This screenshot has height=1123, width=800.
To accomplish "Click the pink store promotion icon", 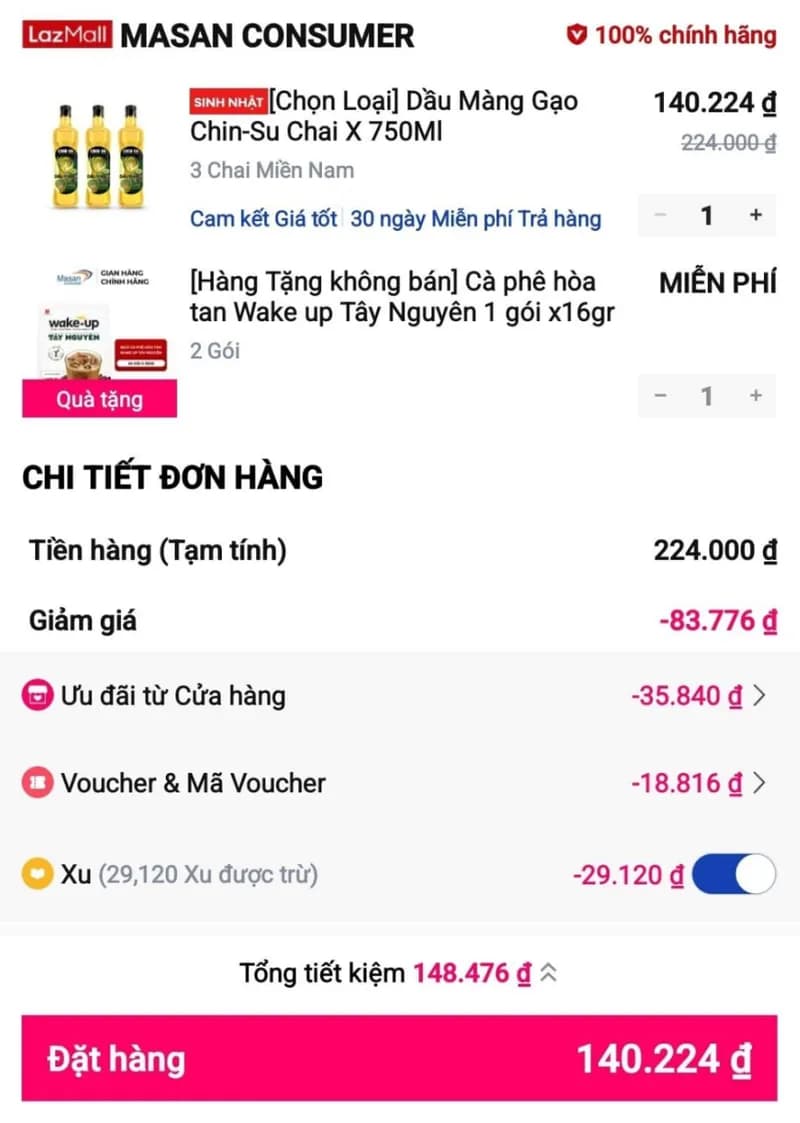I will [37, 696].
